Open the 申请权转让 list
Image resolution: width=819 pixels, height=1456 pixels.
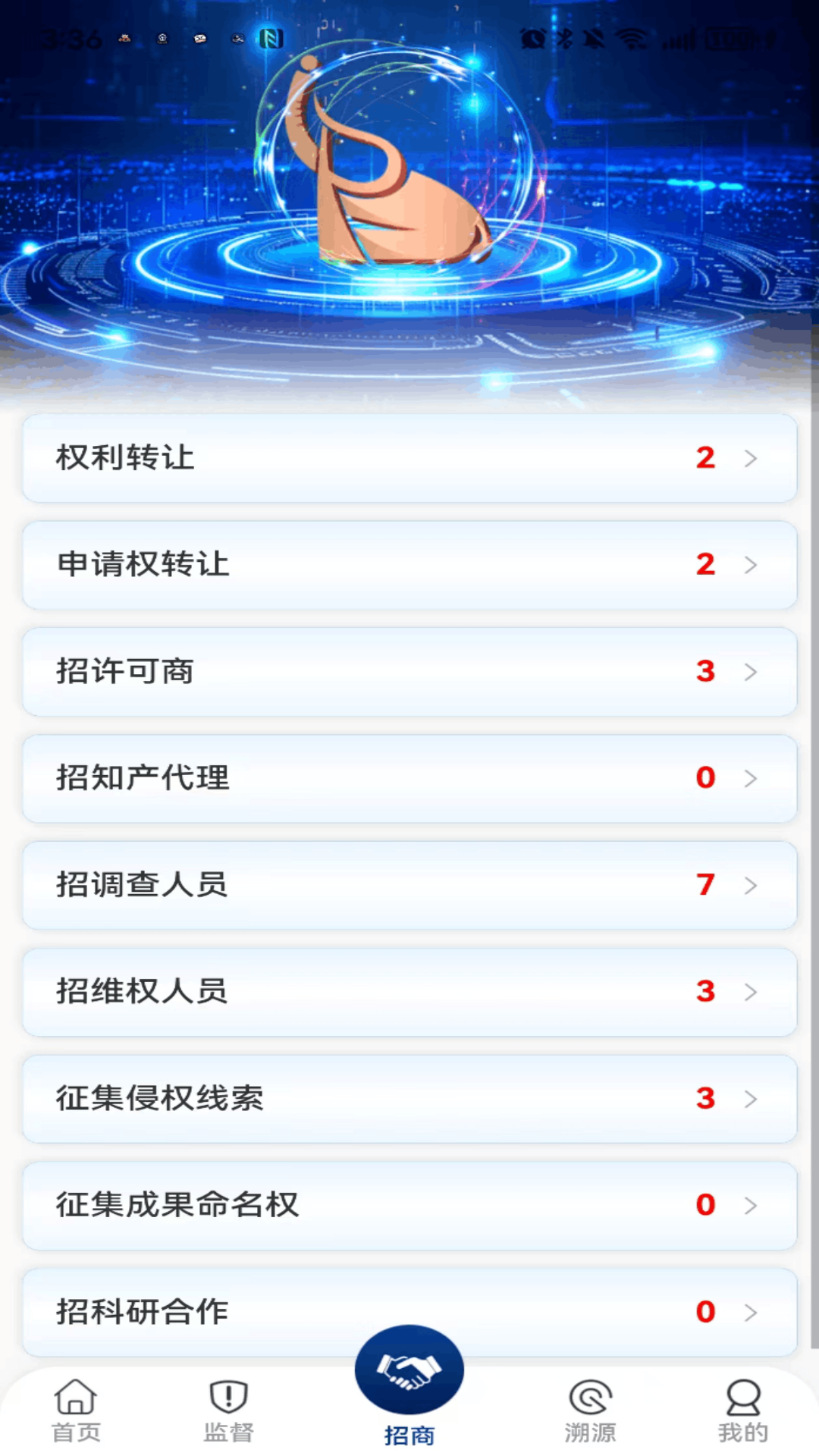pyautogui.click(x=409, y=565)
